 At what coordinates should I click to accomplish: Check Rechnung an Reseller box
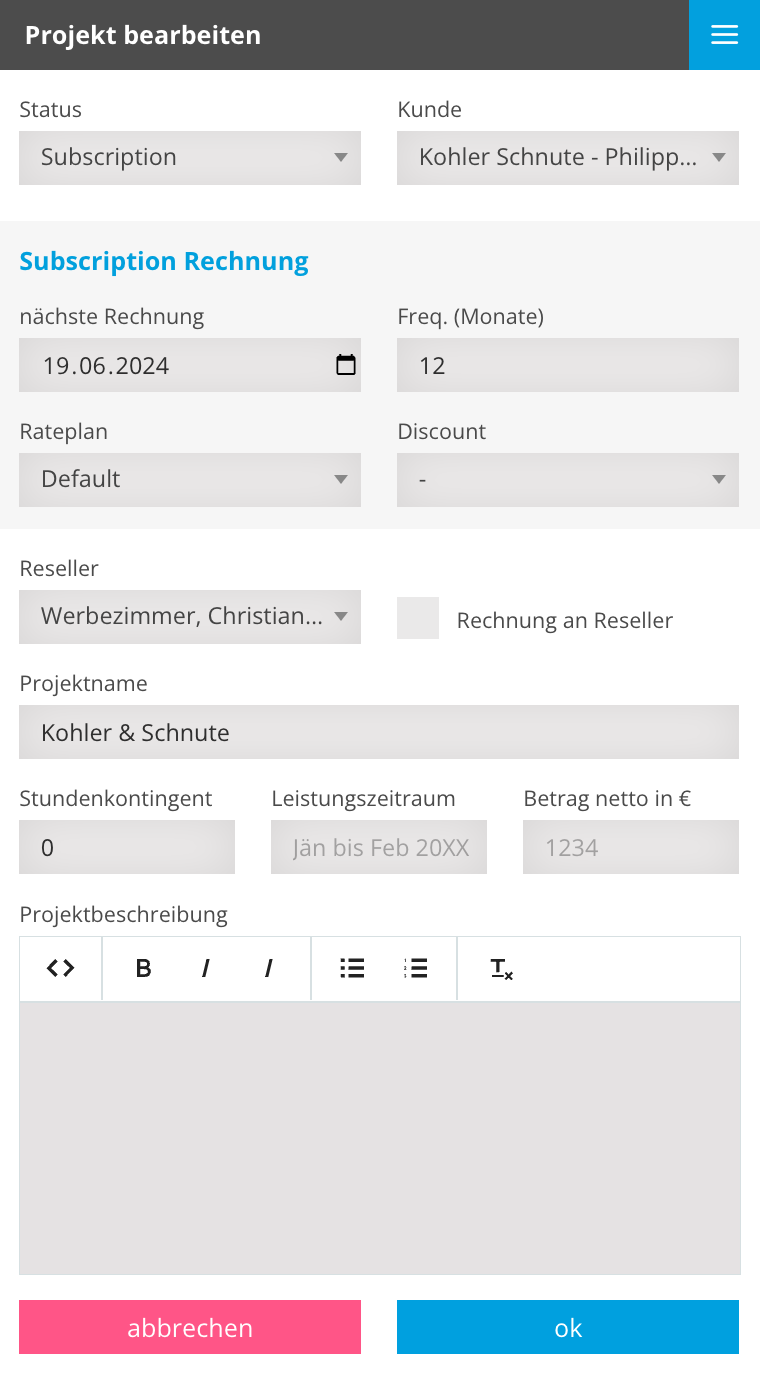coord(418,618)
